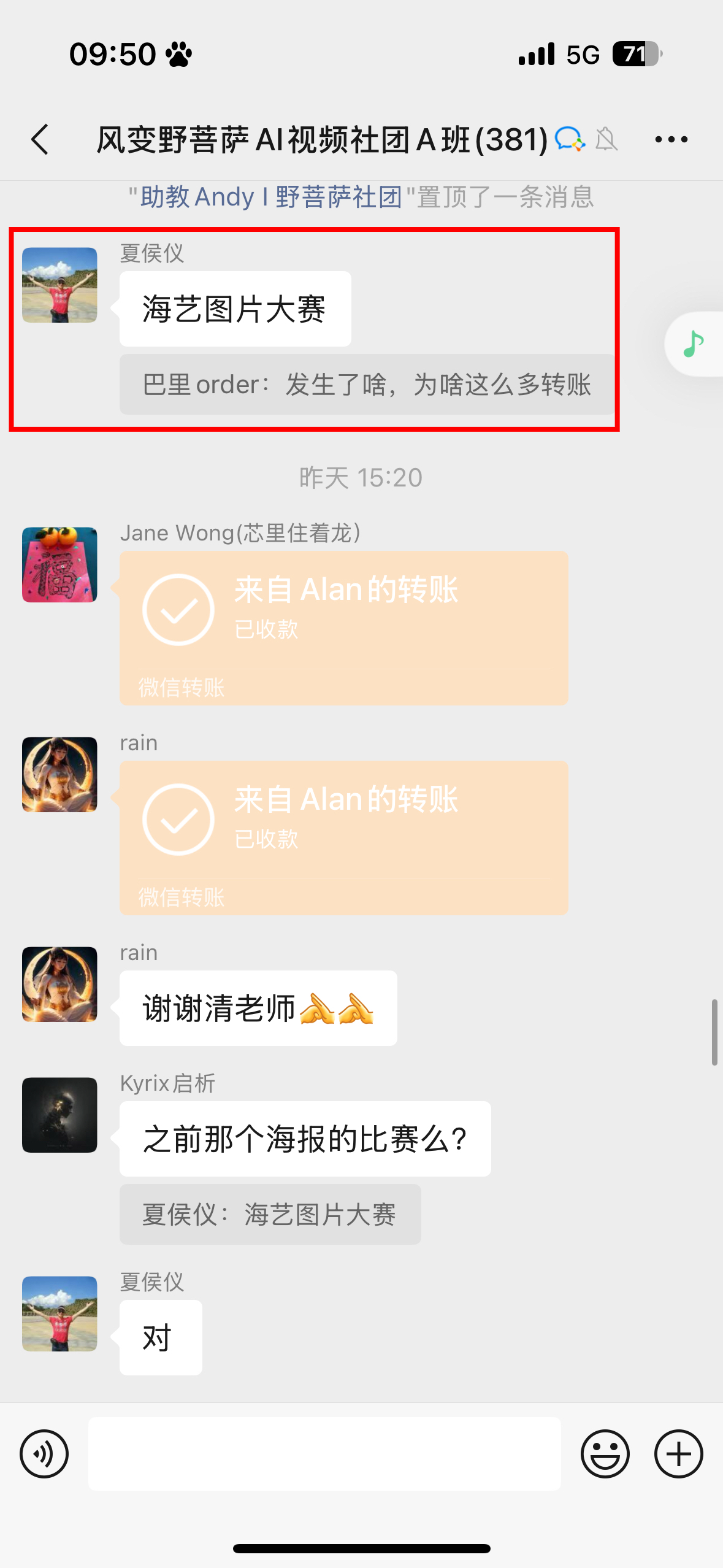View rain's avatar beside 谢谢清老师 message

[59, 984]
